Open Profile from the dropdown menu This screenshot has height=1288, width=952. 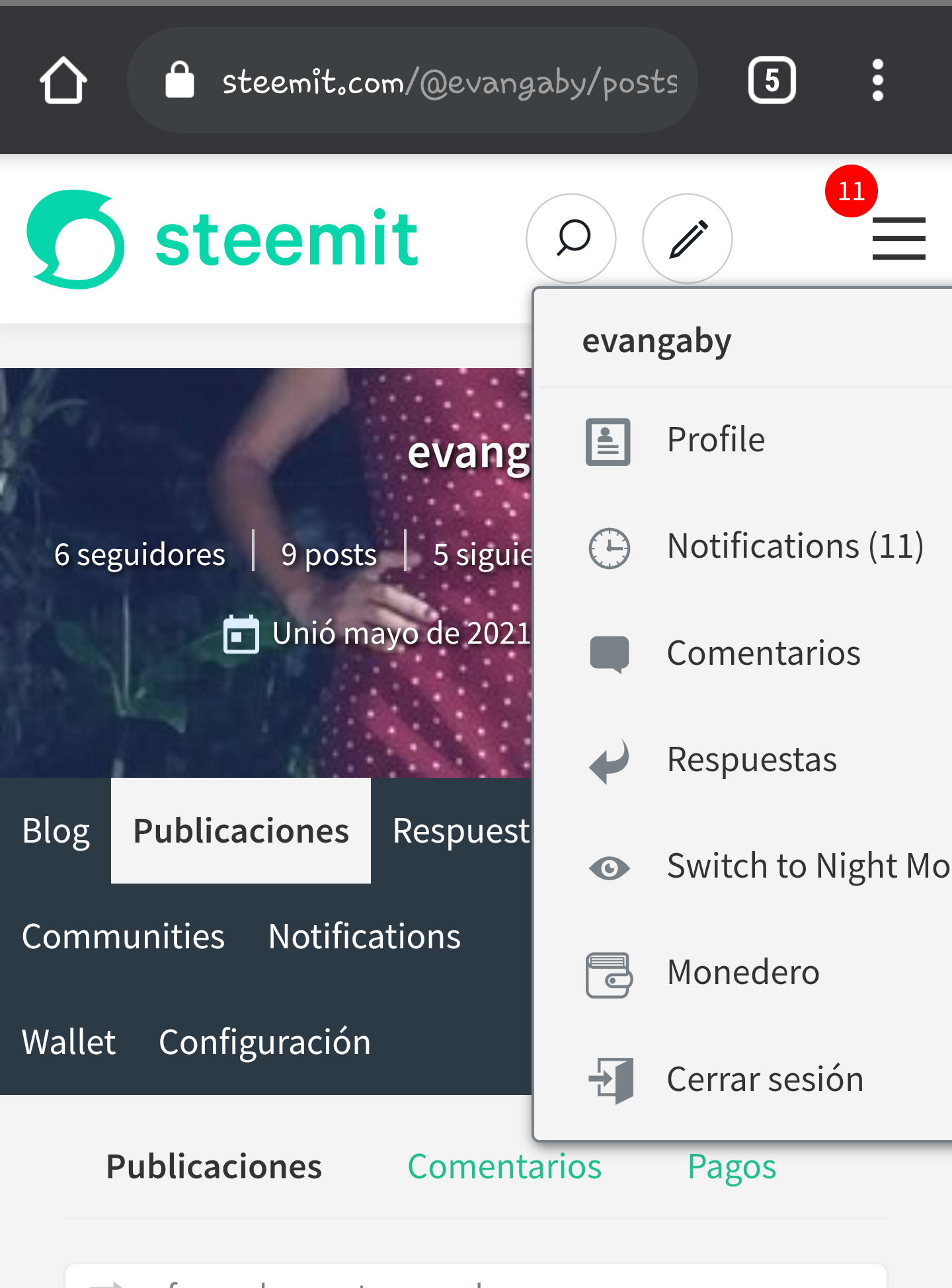[715, 440]
